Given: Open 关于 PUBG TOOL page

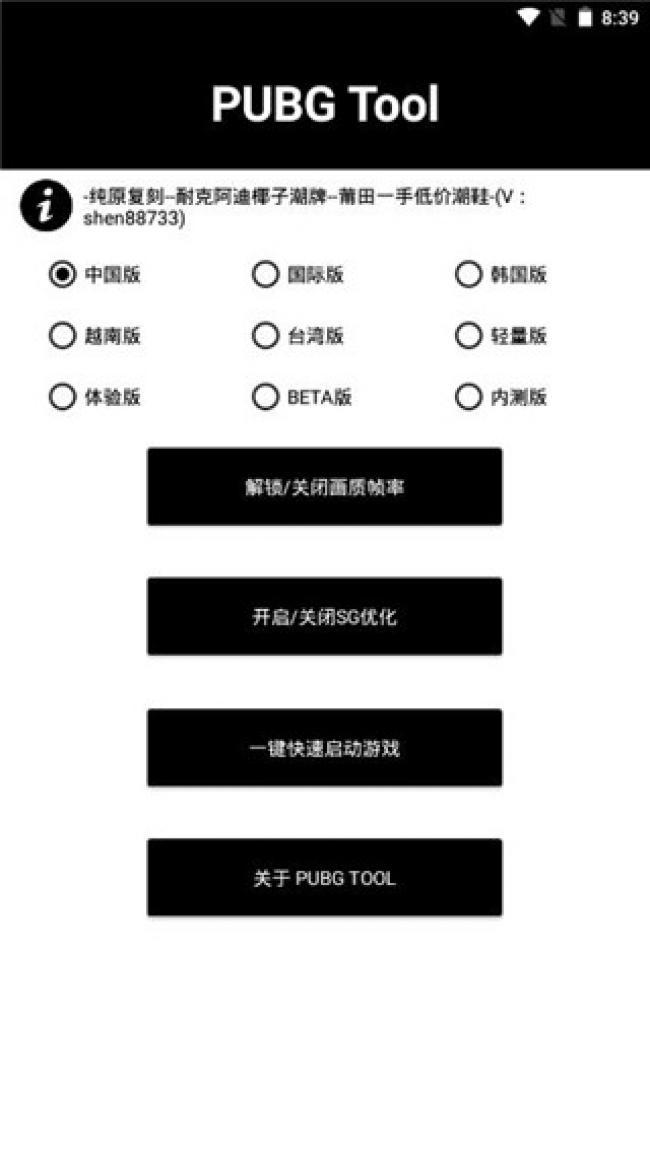Looking at the screenshot, I should pyautogui.click(x=324, y=877).
